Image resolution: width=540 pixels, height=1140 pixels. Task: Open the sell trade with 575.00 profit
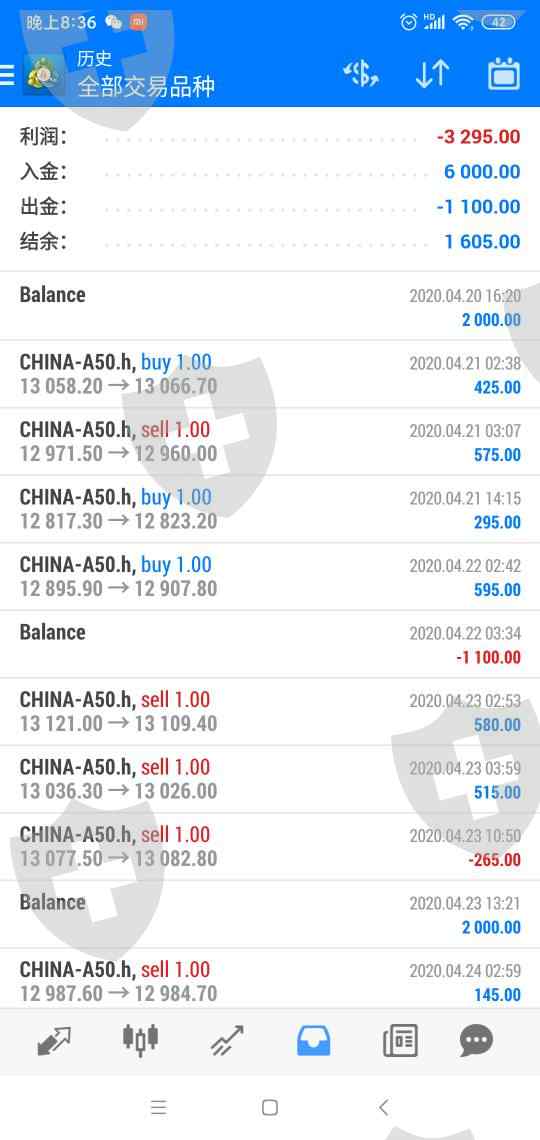click(x=270, y=441)
